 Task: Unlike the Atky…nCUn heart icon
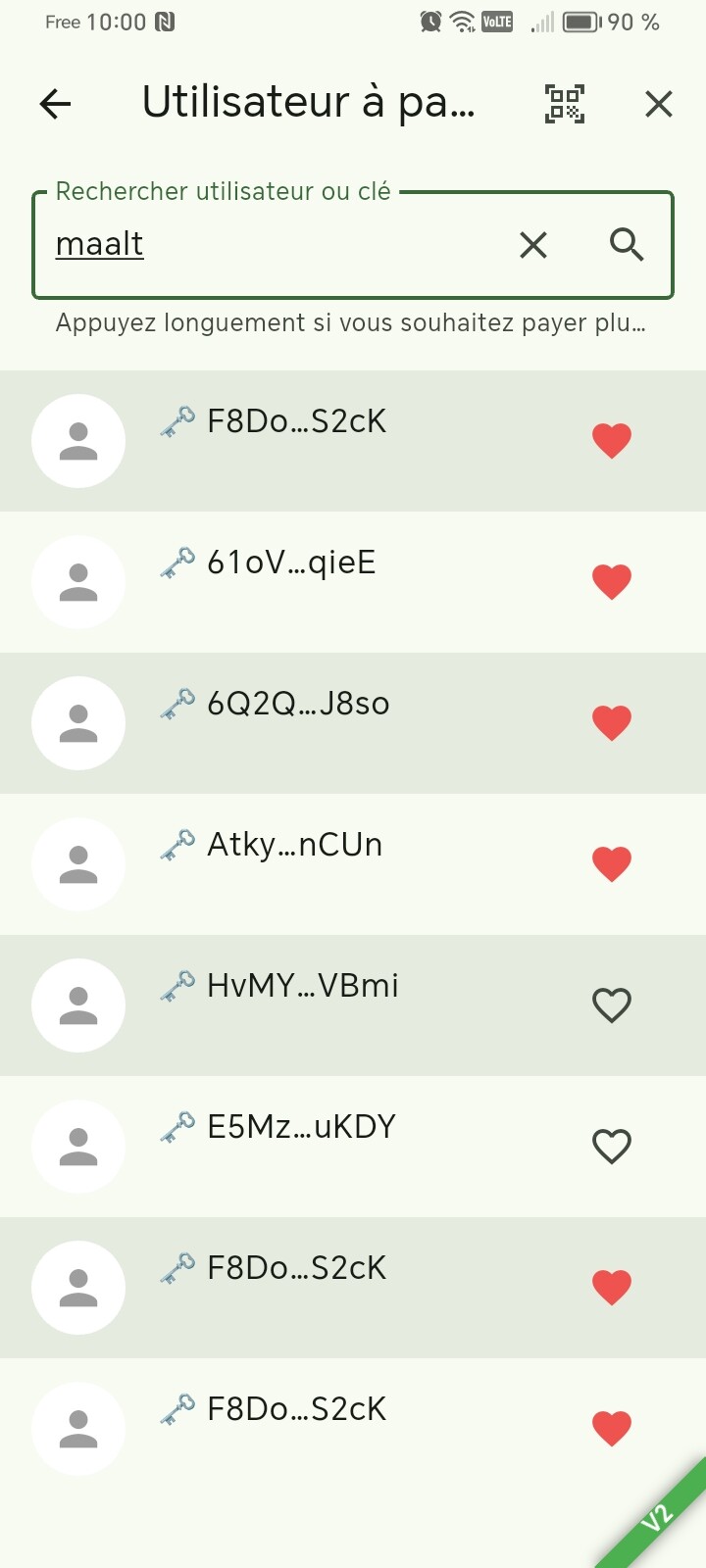click(x=612, y=864)
